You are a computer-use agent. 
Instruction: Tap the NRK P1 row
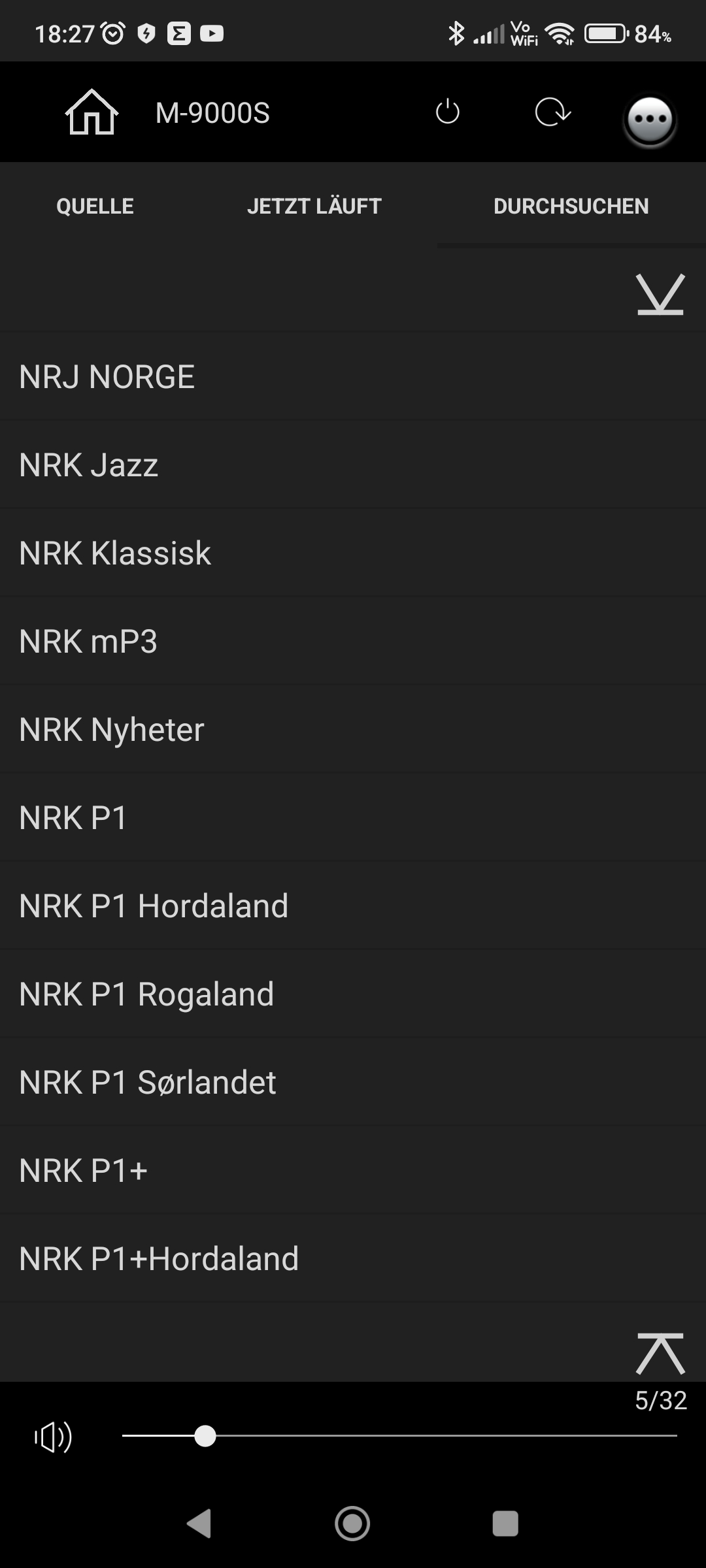click(353, 818)
